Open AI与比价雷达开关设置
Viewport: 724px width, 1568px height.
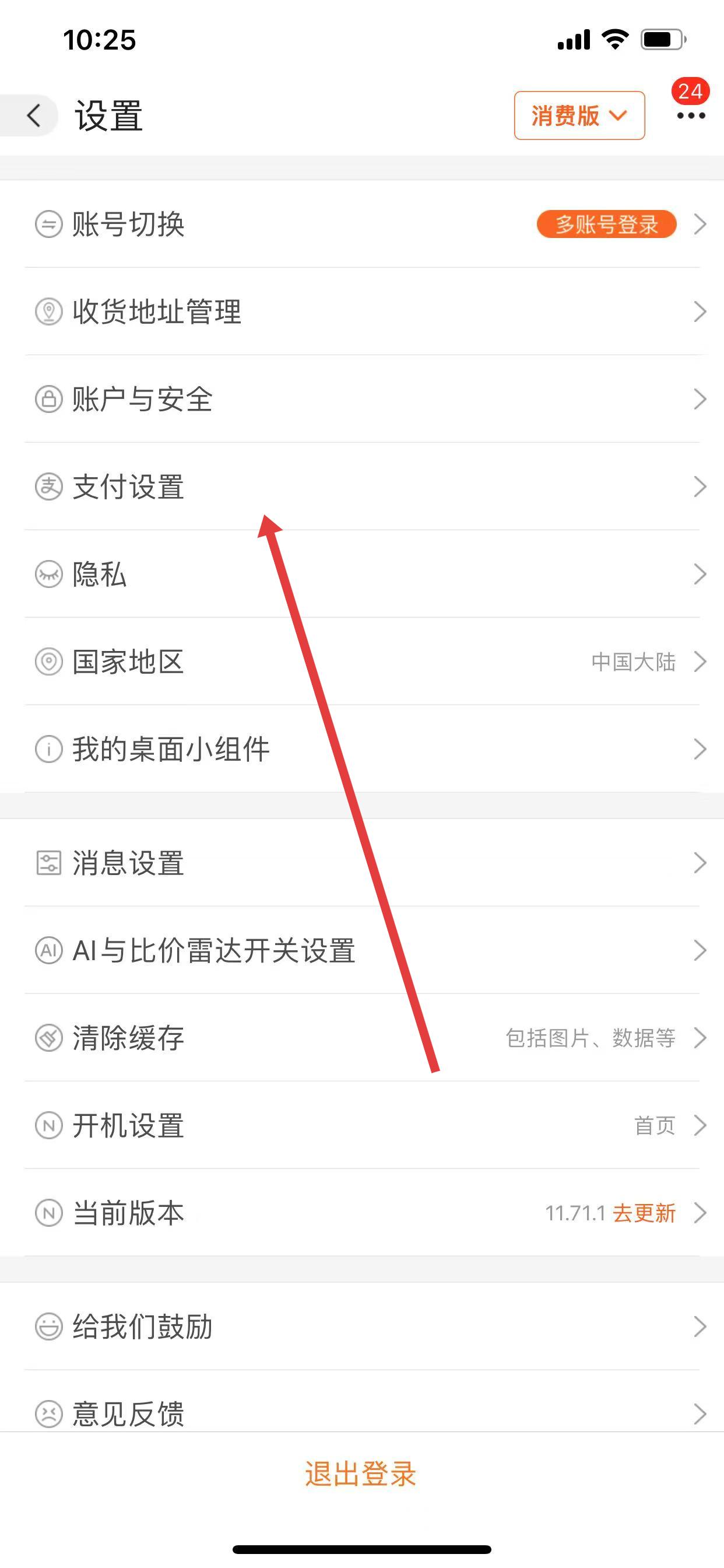(x=362, y=950)
